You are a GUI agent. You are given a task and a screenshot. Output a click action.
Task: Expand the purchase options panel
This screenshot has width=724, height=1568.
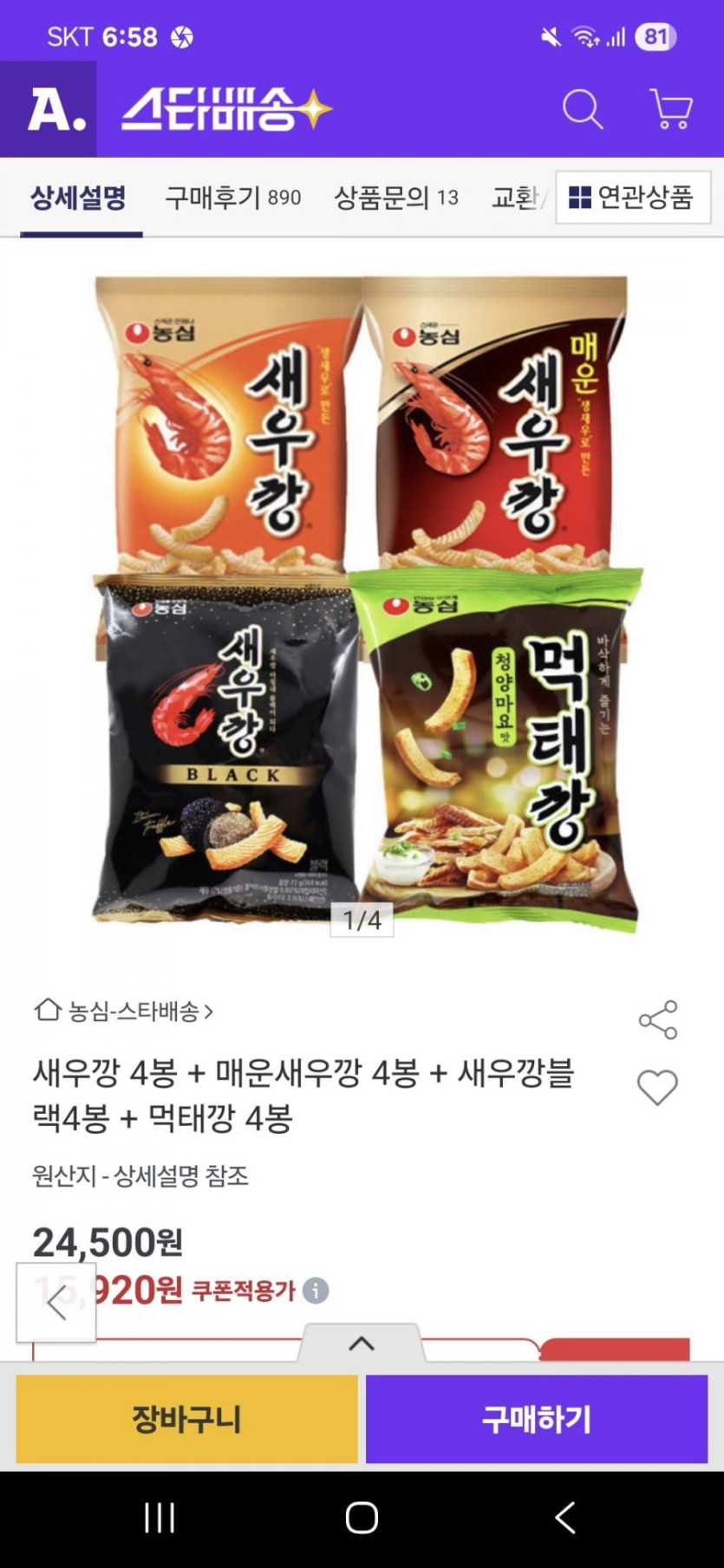point(362,1344)
